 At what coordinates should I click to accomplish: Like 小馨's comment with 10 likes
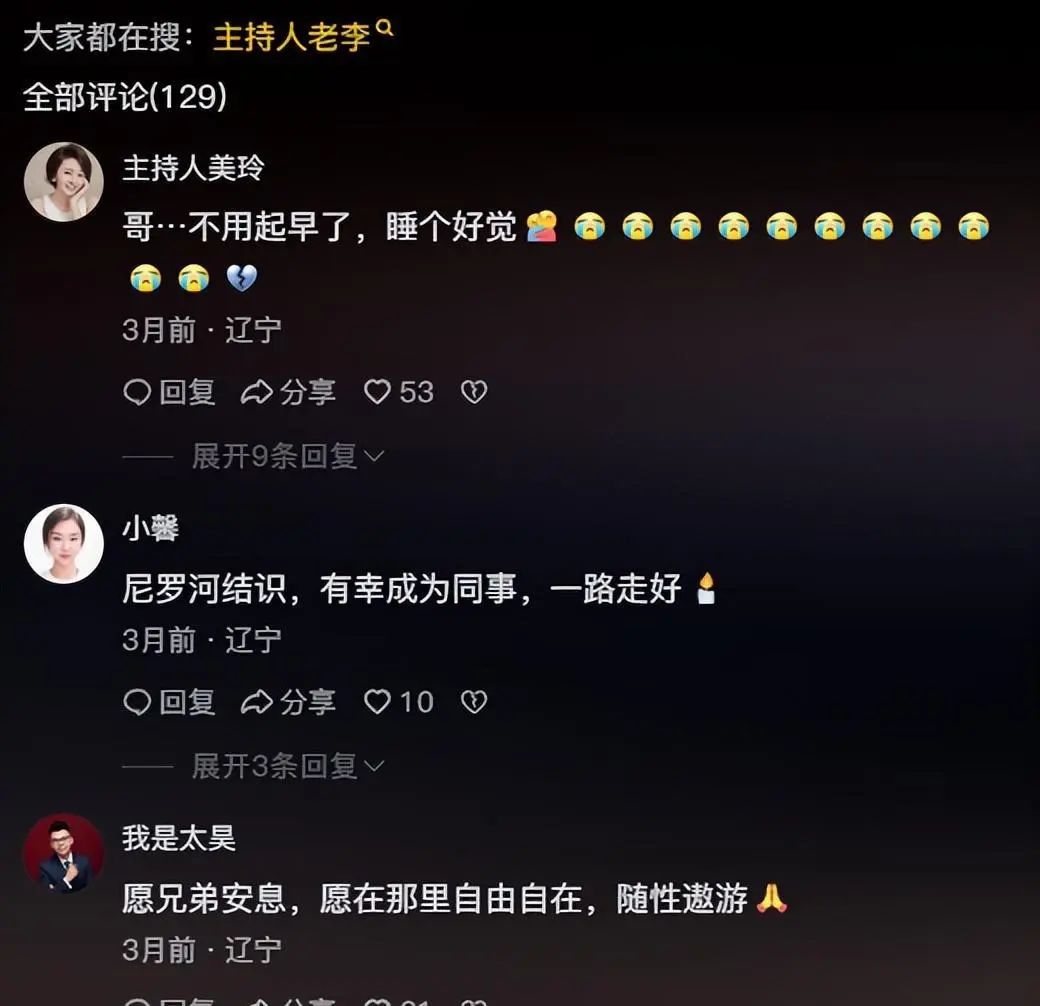tap(378, 702)
